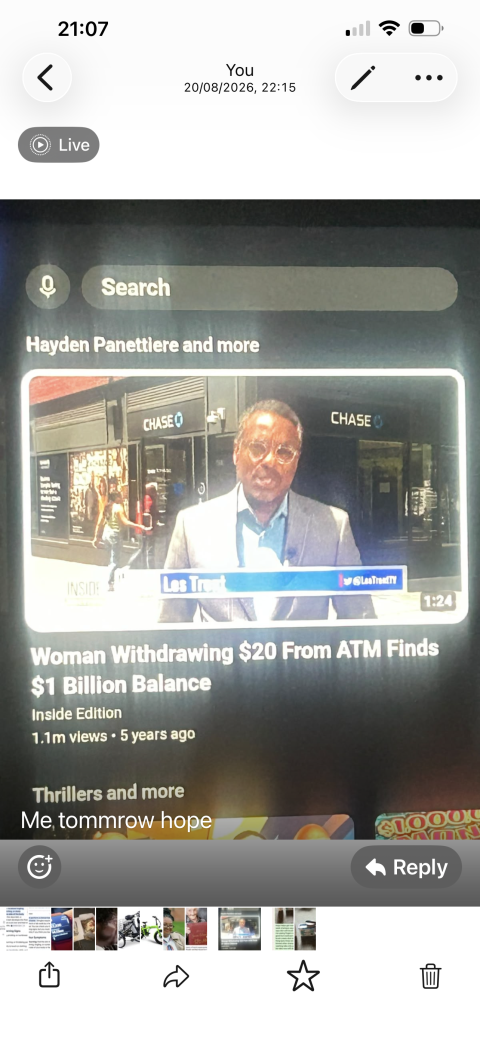Play the Live photo badge
The image size is (480, 1039).
58,144
